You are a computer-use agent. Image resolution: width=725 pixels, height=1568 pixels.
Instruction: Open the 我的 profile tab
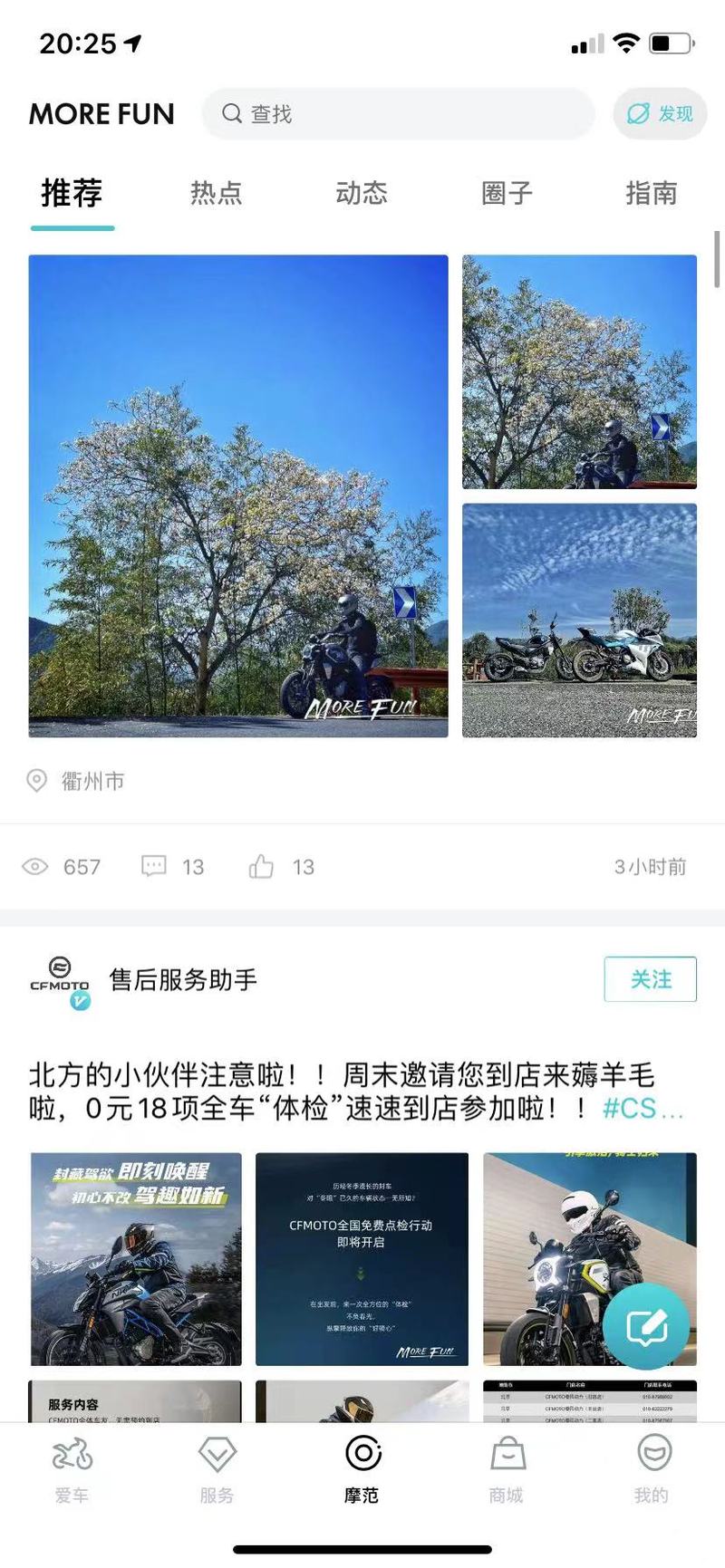point(652,1470)
